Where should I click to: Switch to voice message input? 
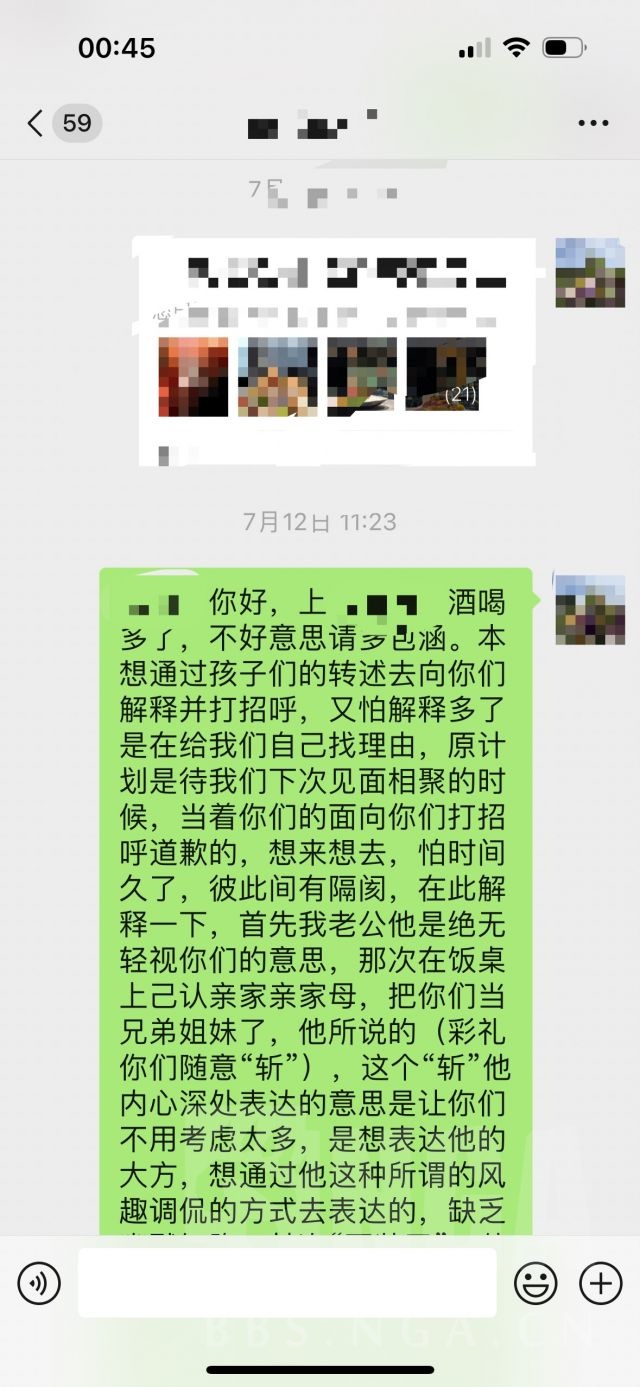point(39,1283)
